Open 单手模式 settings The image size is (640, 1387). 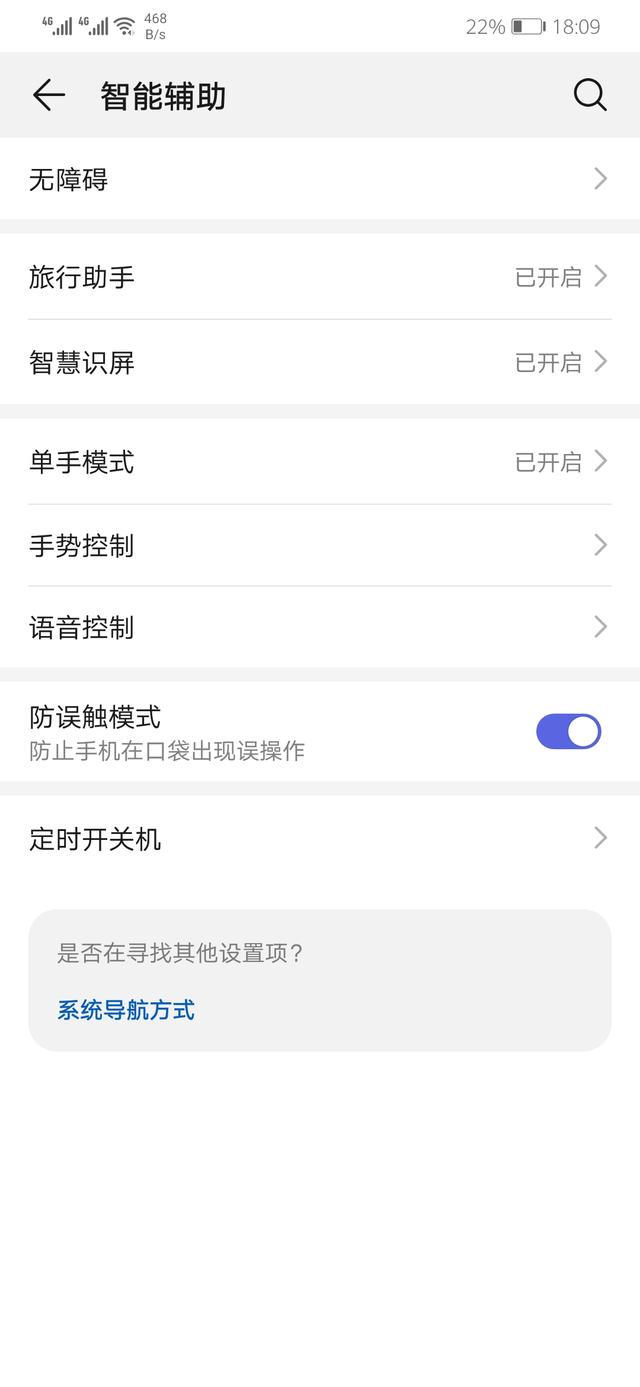320,462
